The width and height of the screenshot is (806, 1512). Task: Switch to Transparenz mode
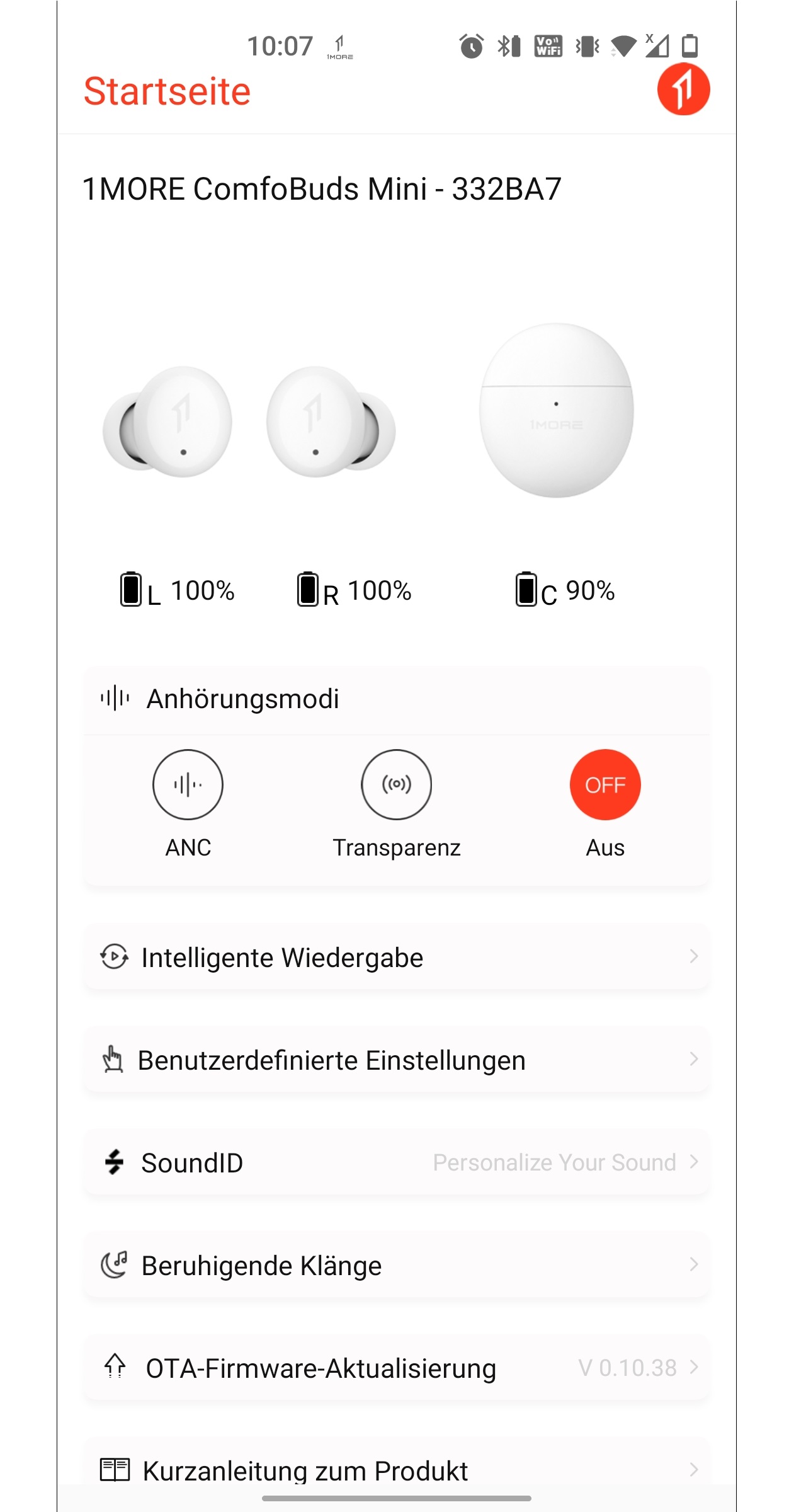pos(396,785)
